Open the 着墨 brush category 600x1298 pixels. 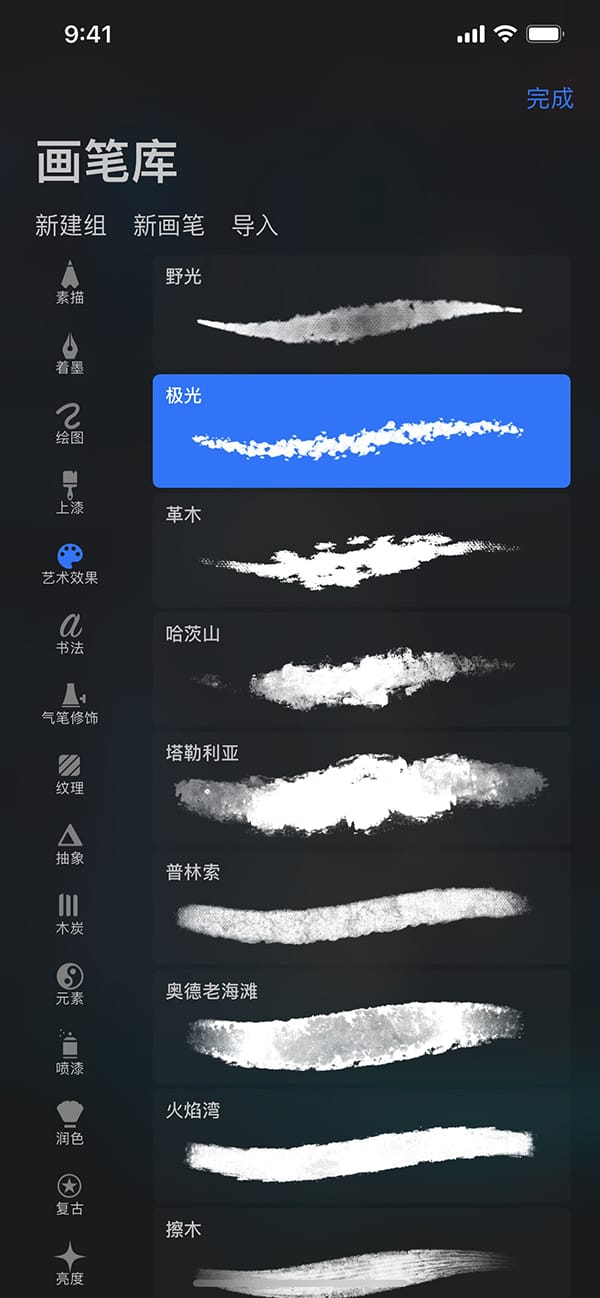click(x=70, y=353)
